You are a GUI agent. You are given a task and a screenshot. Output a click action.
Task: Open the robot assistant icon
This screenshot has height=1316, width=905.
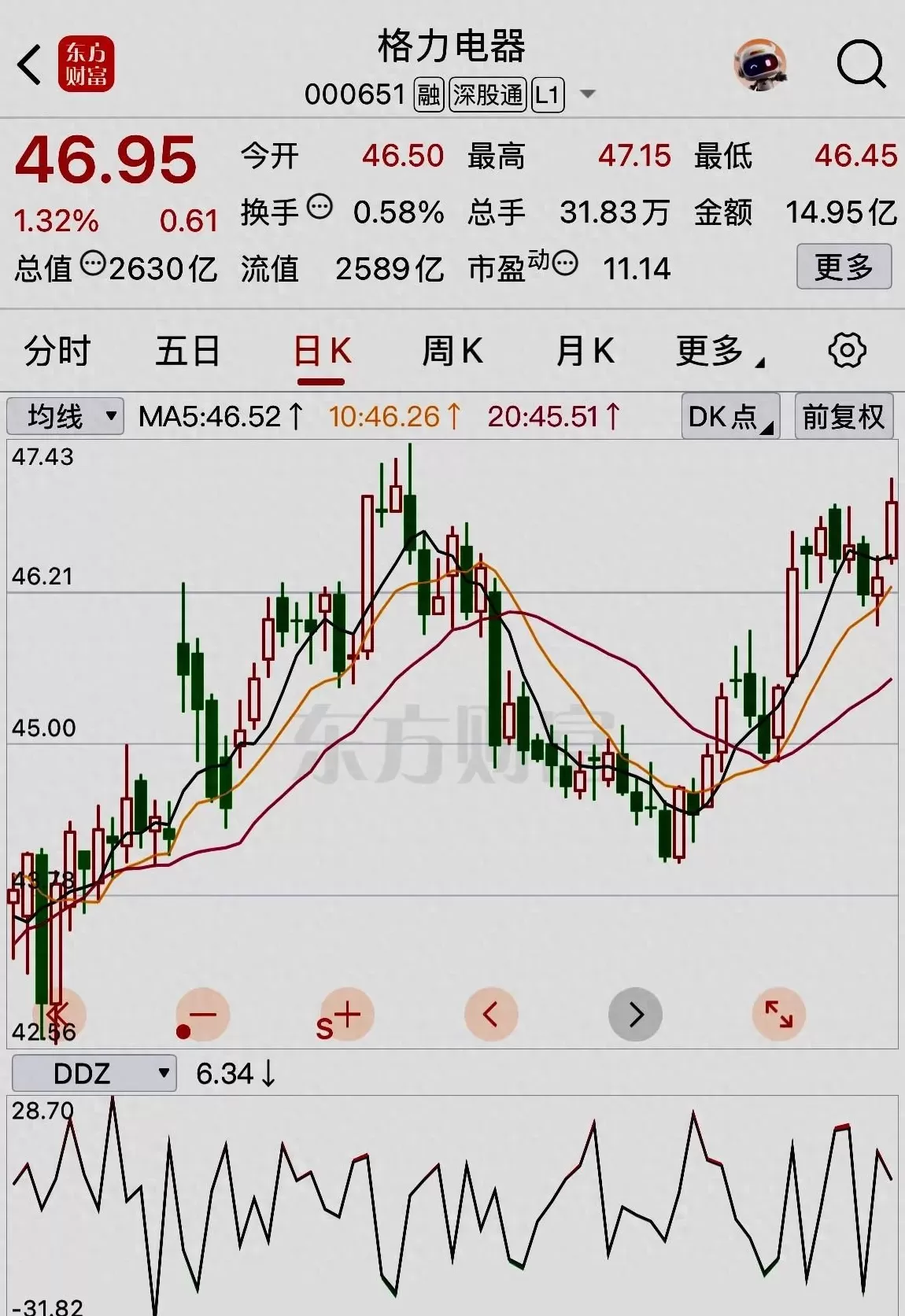click(x=760, y=65)
